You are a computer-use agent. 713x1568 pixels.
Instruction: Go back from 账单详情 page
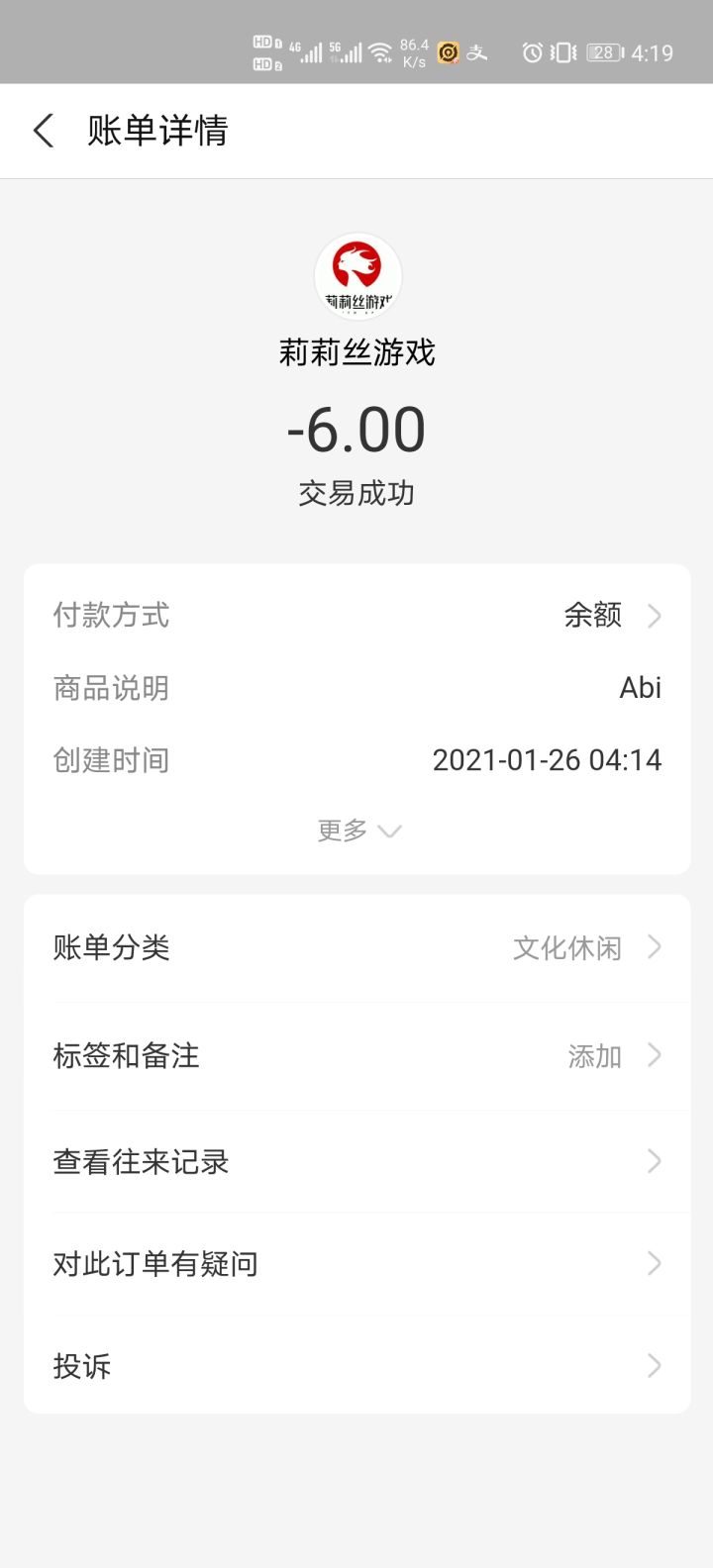coord(44,131)
